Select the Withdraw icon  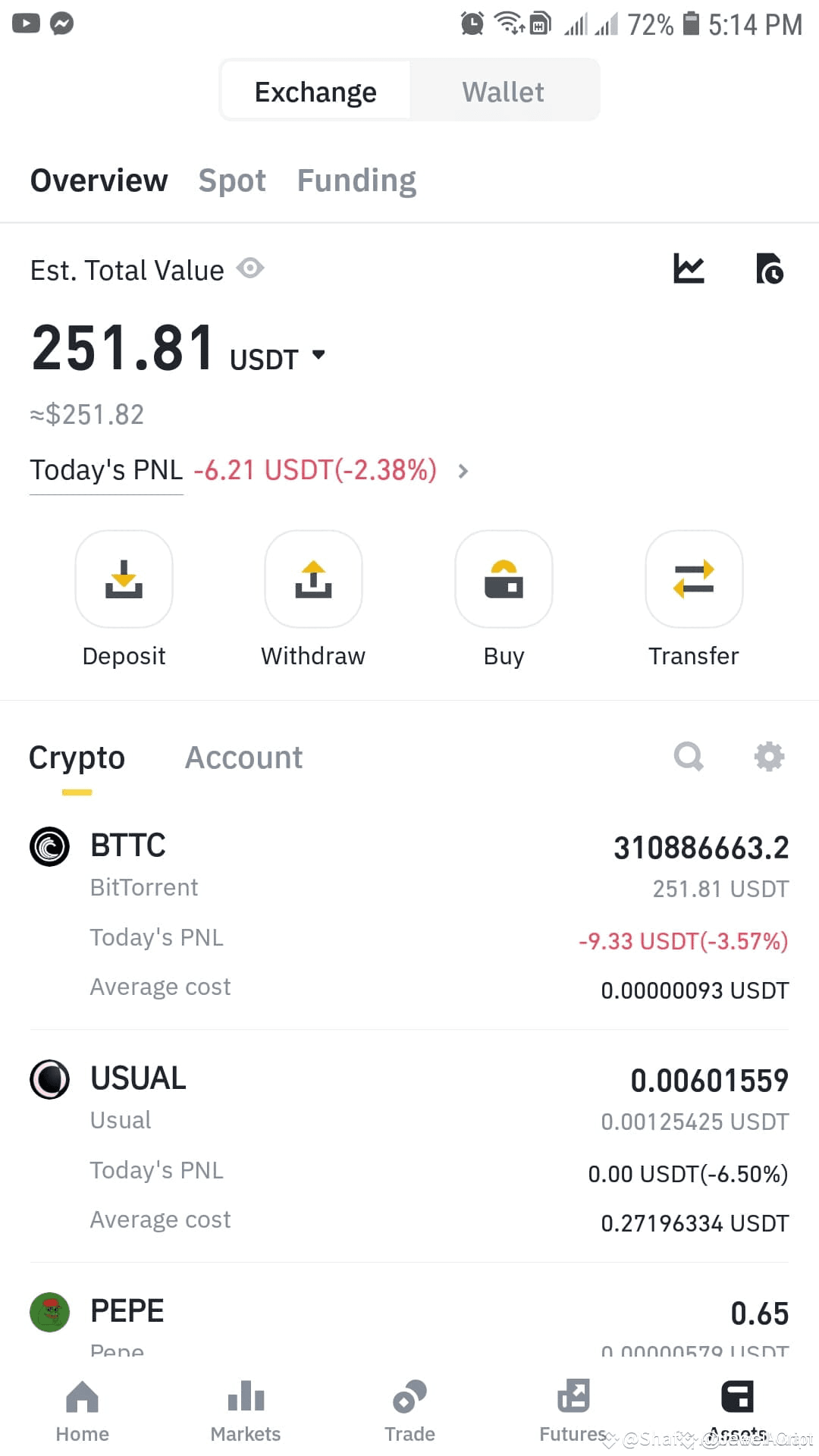(x=312, y=579)
